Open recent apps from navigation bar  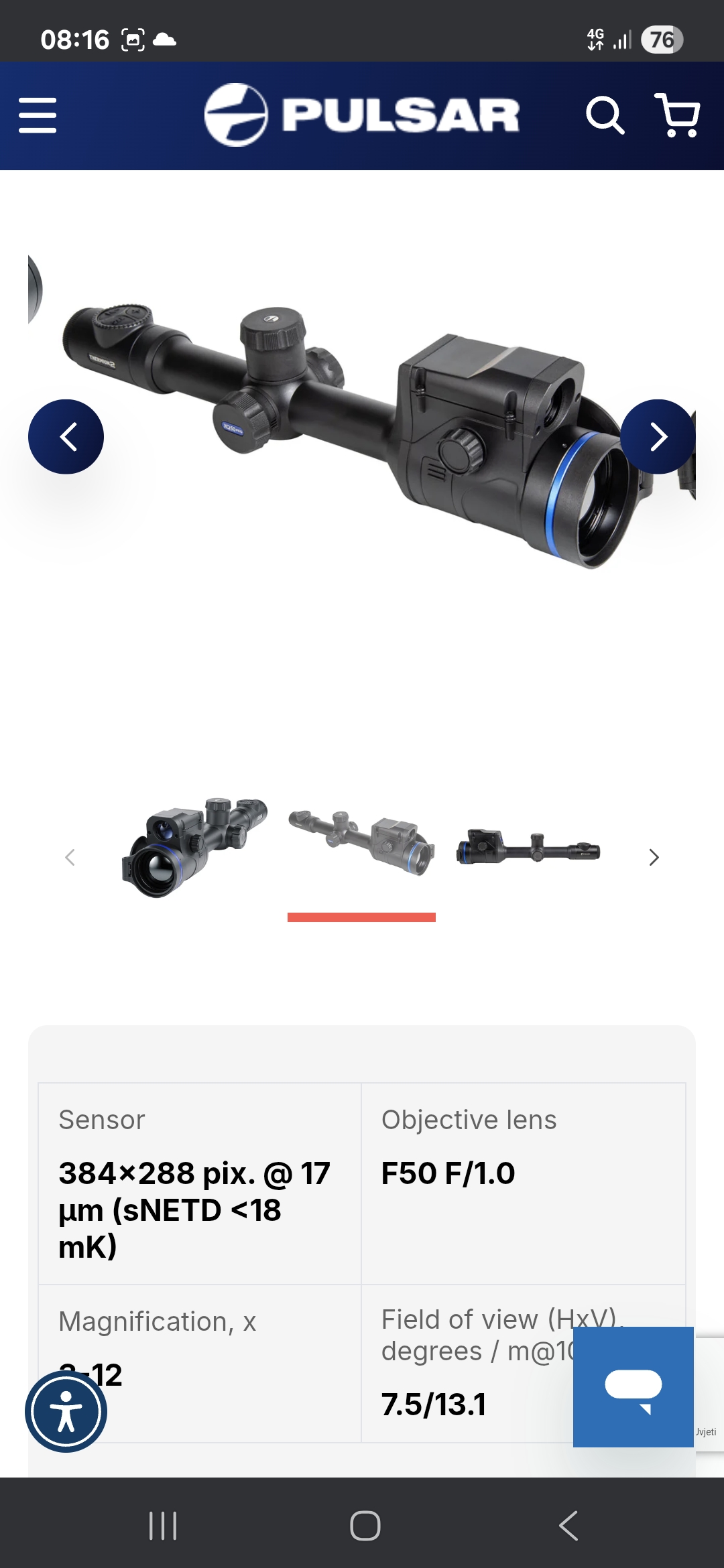pos(162,1526)
